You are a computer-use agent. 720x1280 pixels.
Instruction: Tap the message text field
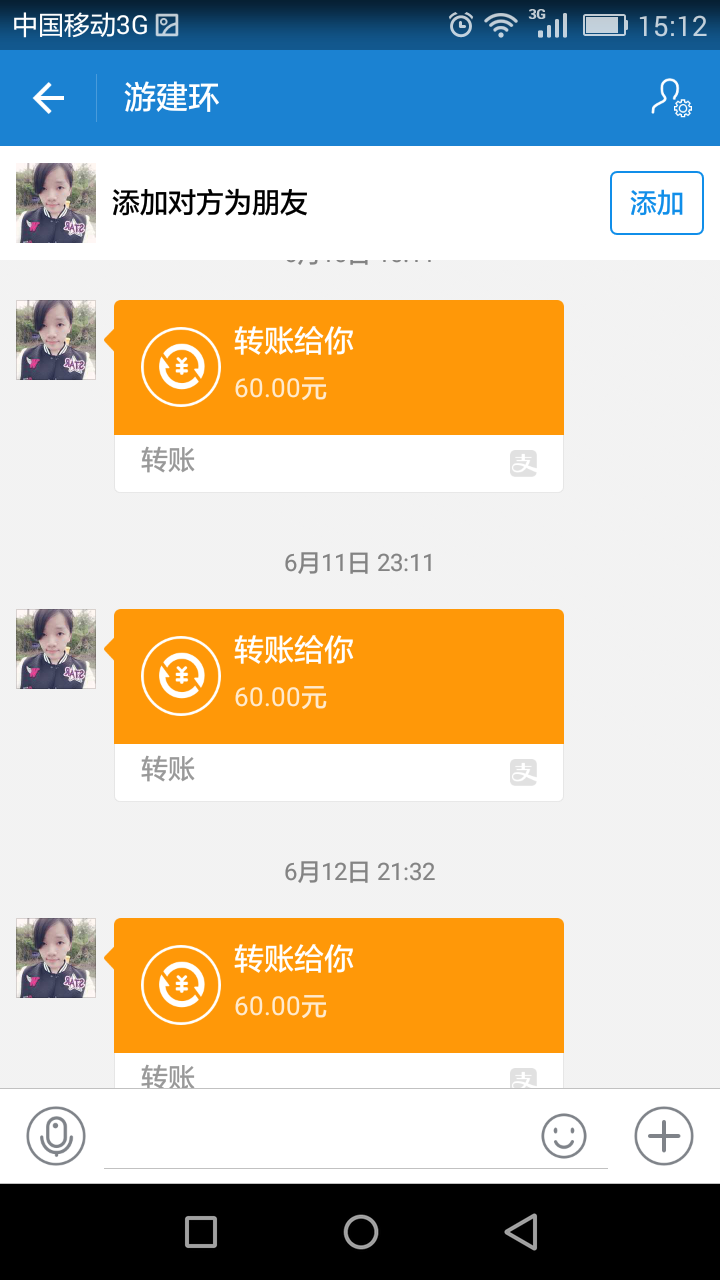pos(320,1138)
